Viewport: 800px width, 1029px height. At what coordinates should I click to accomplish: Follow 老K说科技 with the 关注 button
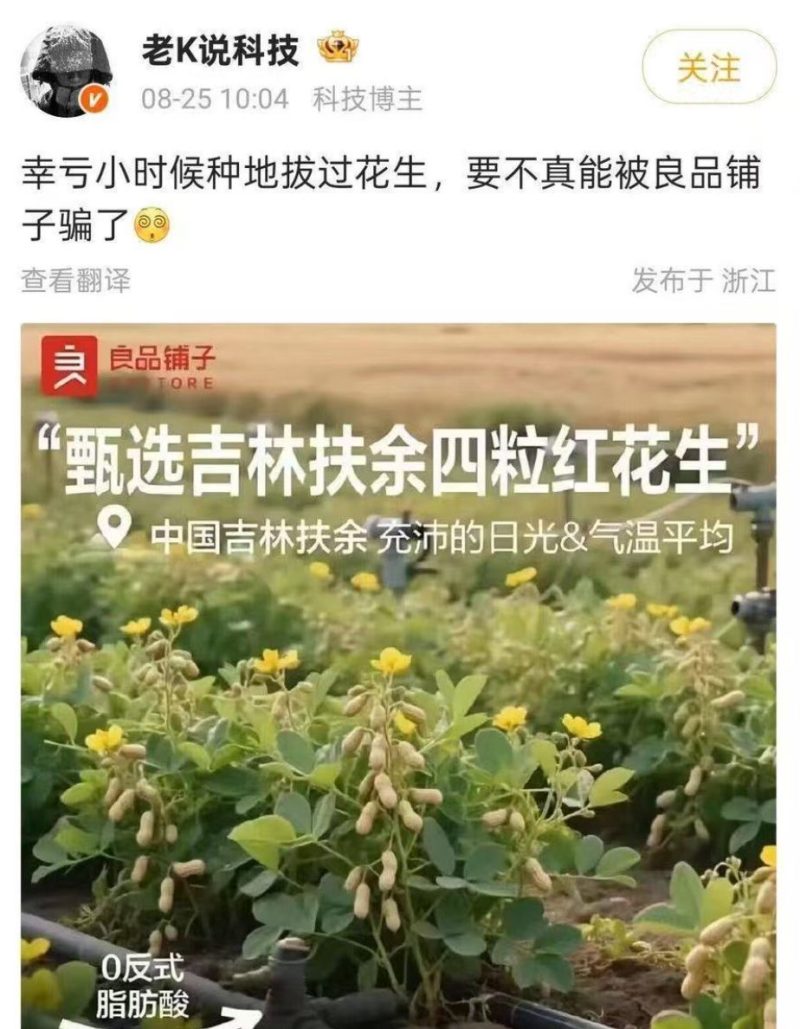tap(708, 66)
